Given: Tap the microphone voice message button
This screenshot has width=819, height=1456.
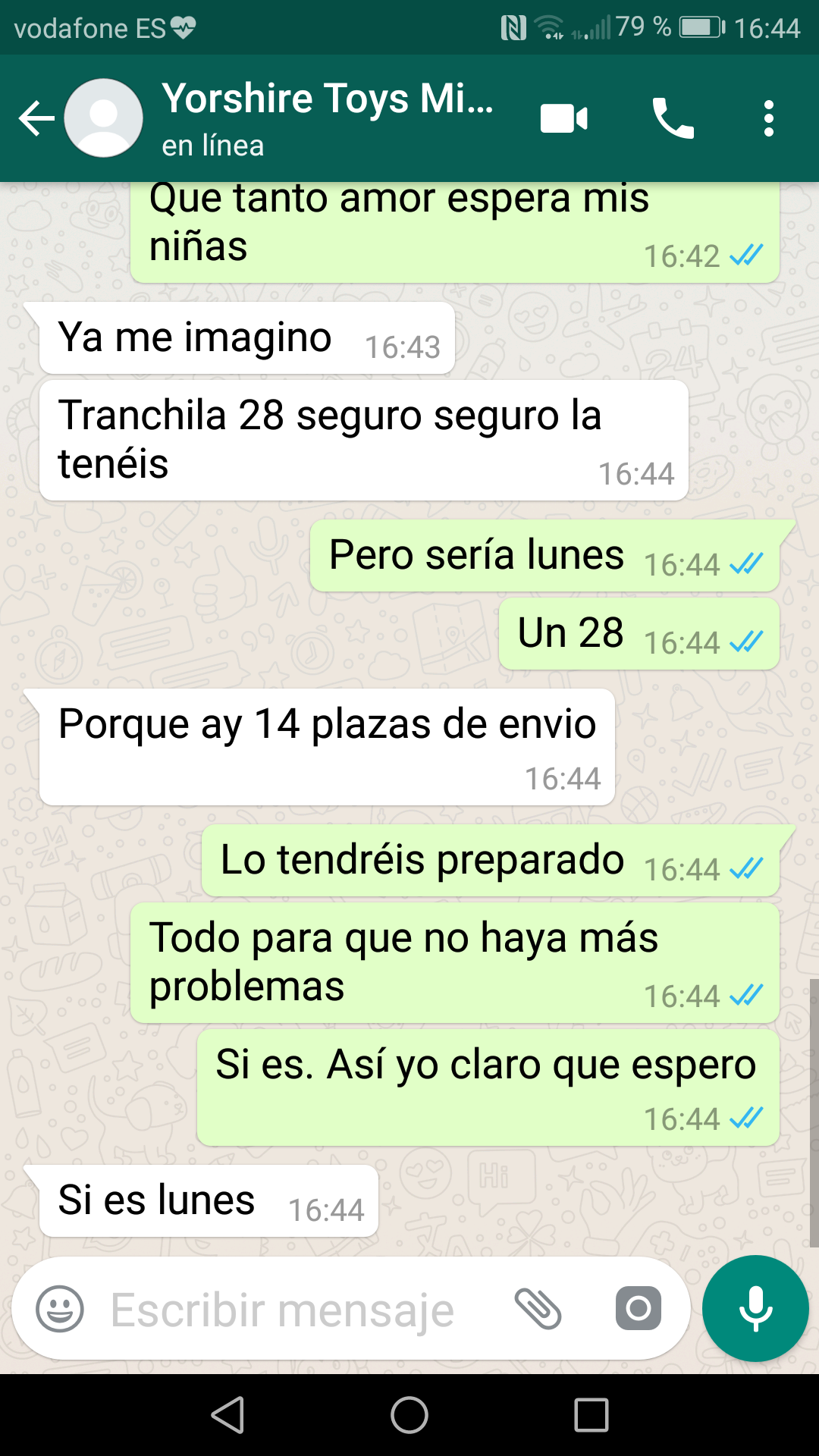Looking at the screenshot, I should click(x=755, y=1308).
